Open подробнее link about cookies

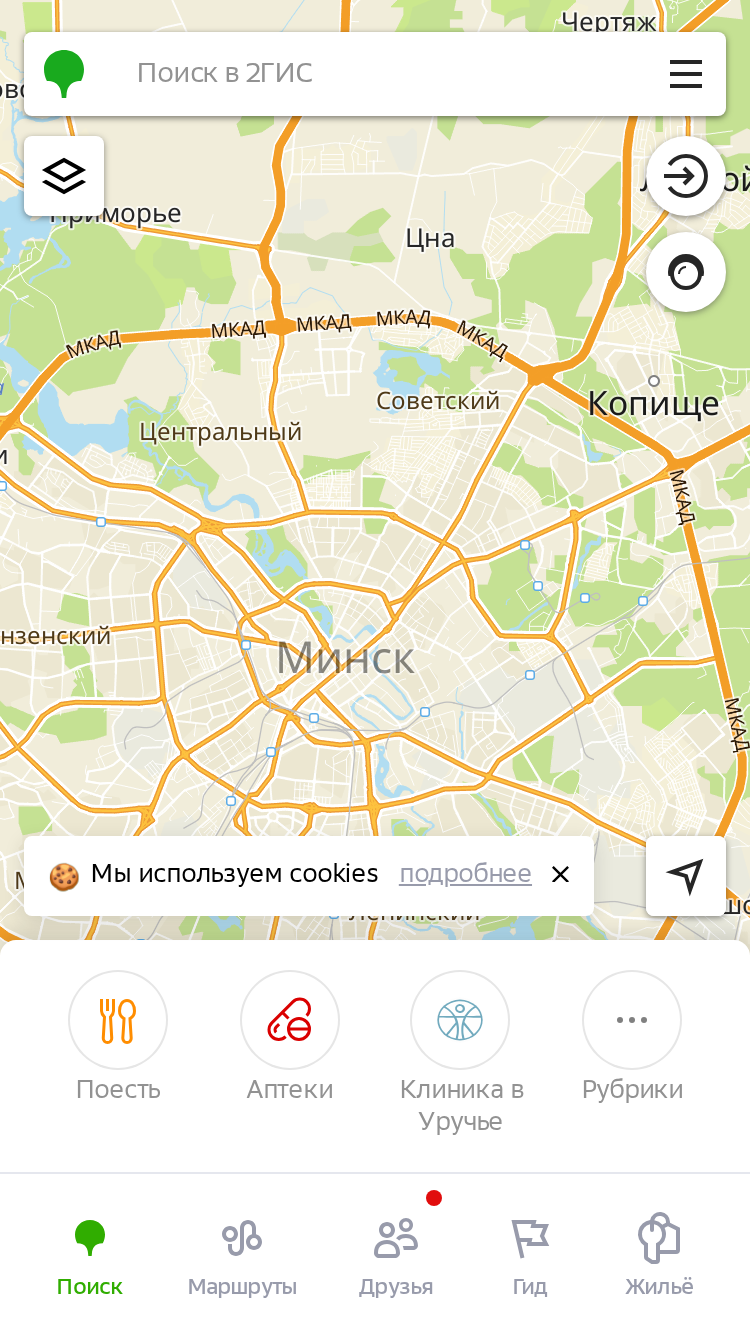click(465, 873)
